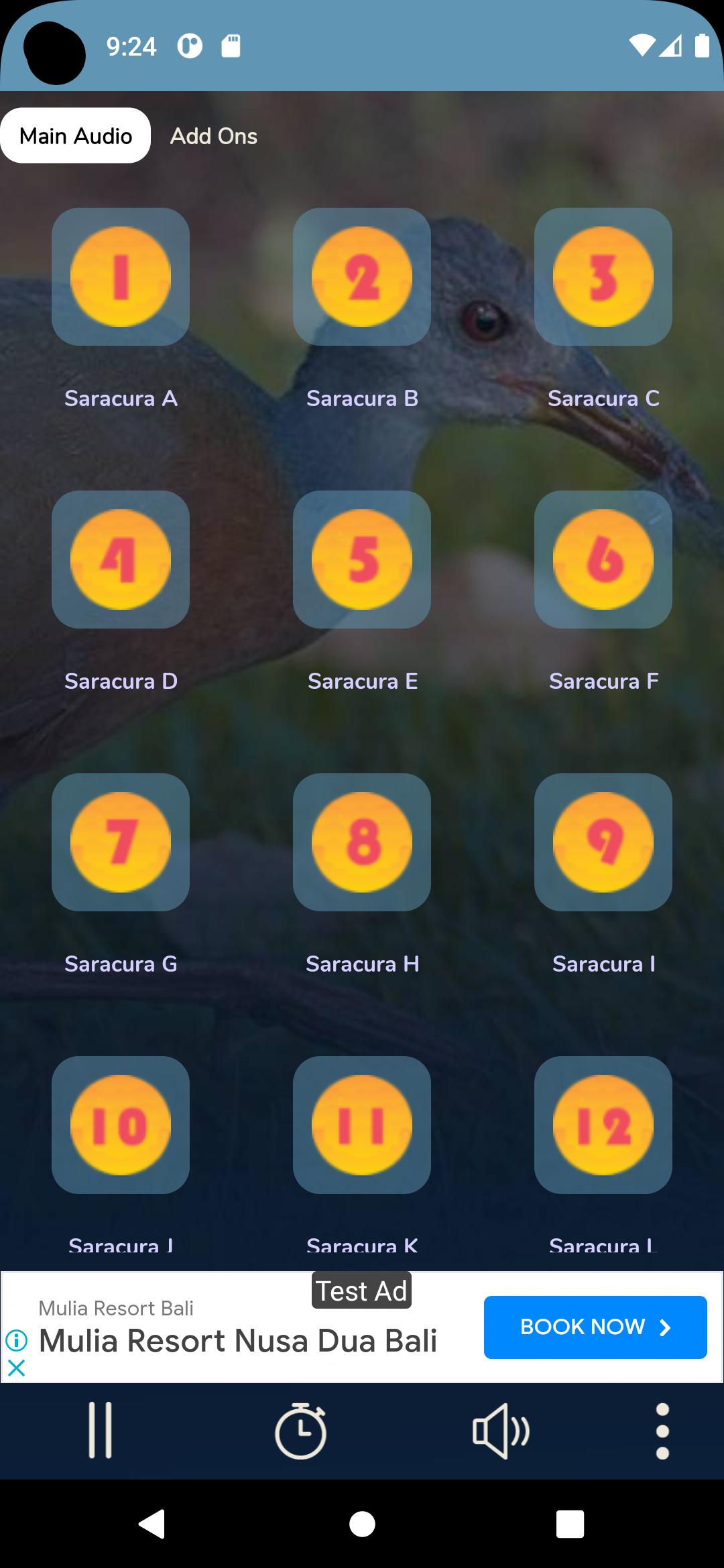Play the Saracura F sound
724x1568 pixels.
[603, 560]
